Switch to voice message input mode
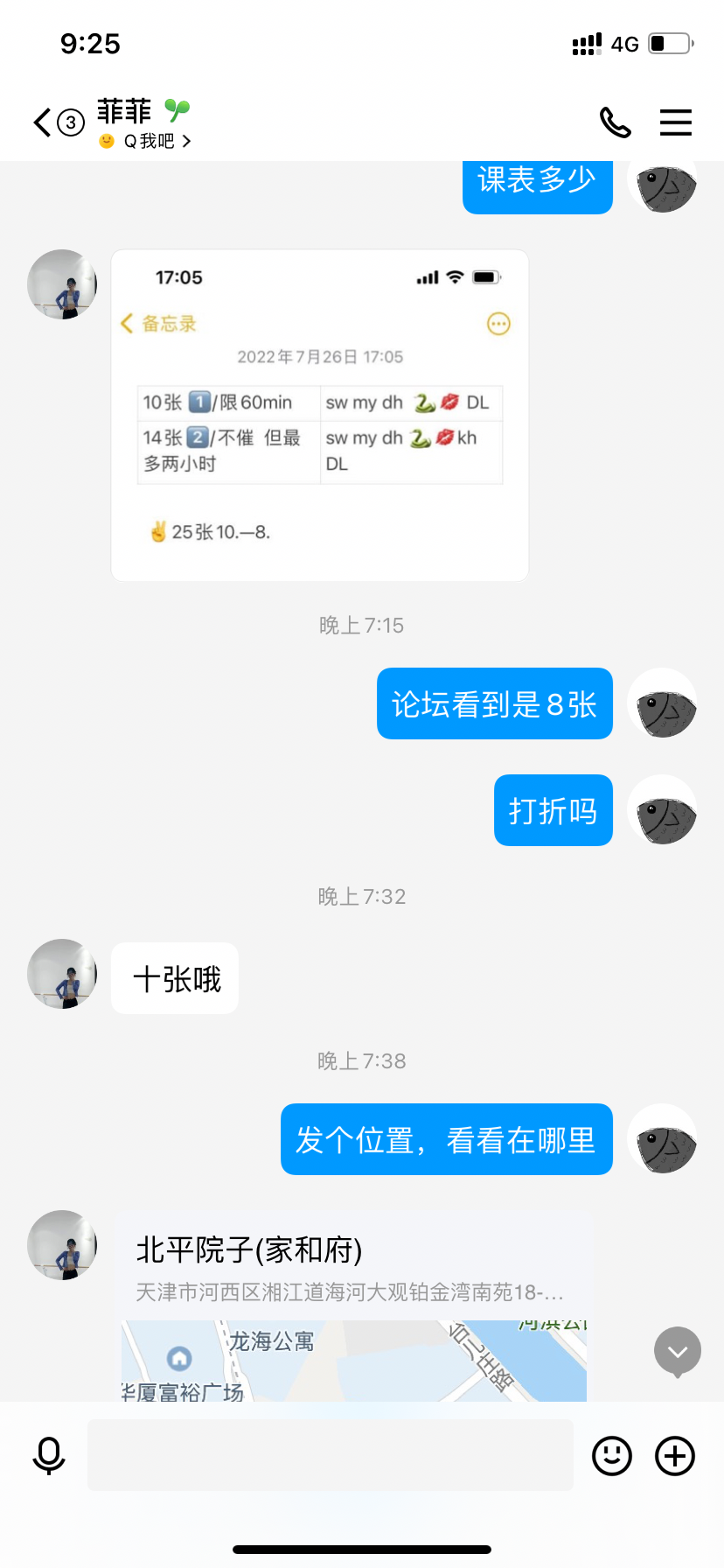The width and height of the screenshot is (724, 1568). pyautogui.click(x=49, y=1455)
